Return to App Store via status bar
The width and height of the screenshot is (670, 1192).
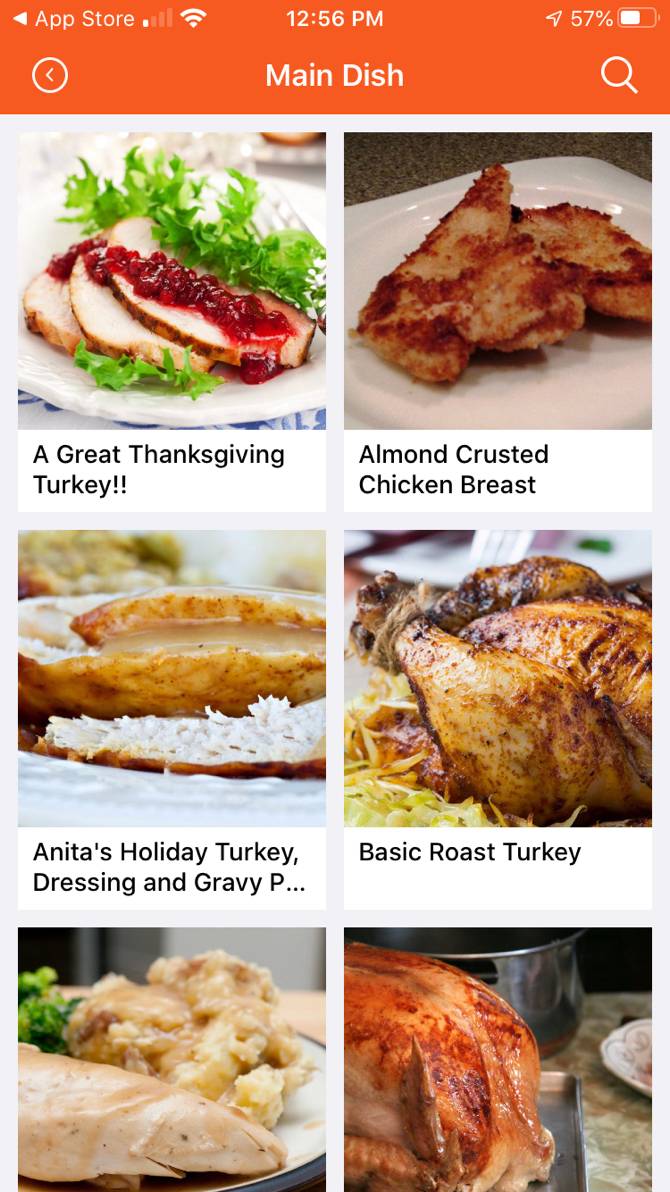[x=73, y=19]
